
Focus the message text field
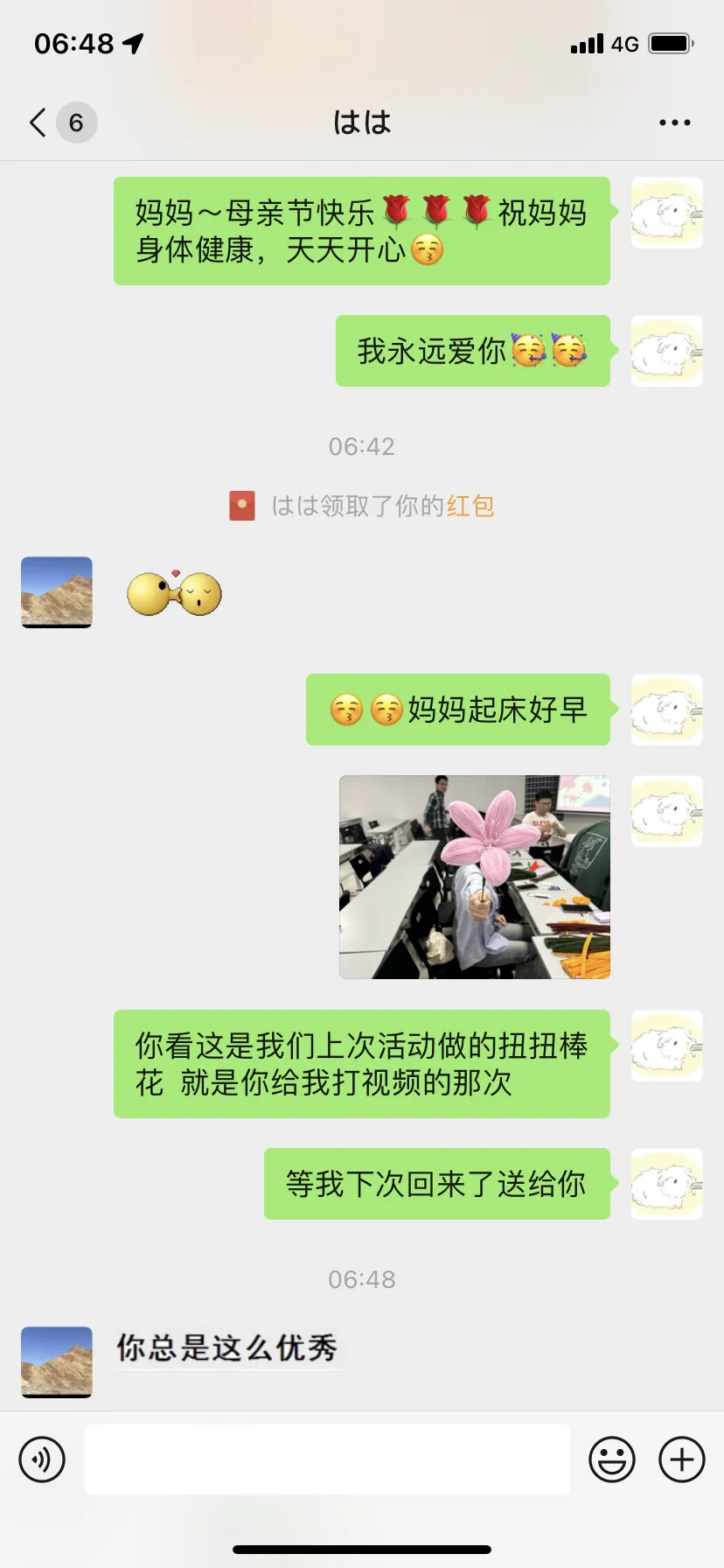pos(326,1459)
